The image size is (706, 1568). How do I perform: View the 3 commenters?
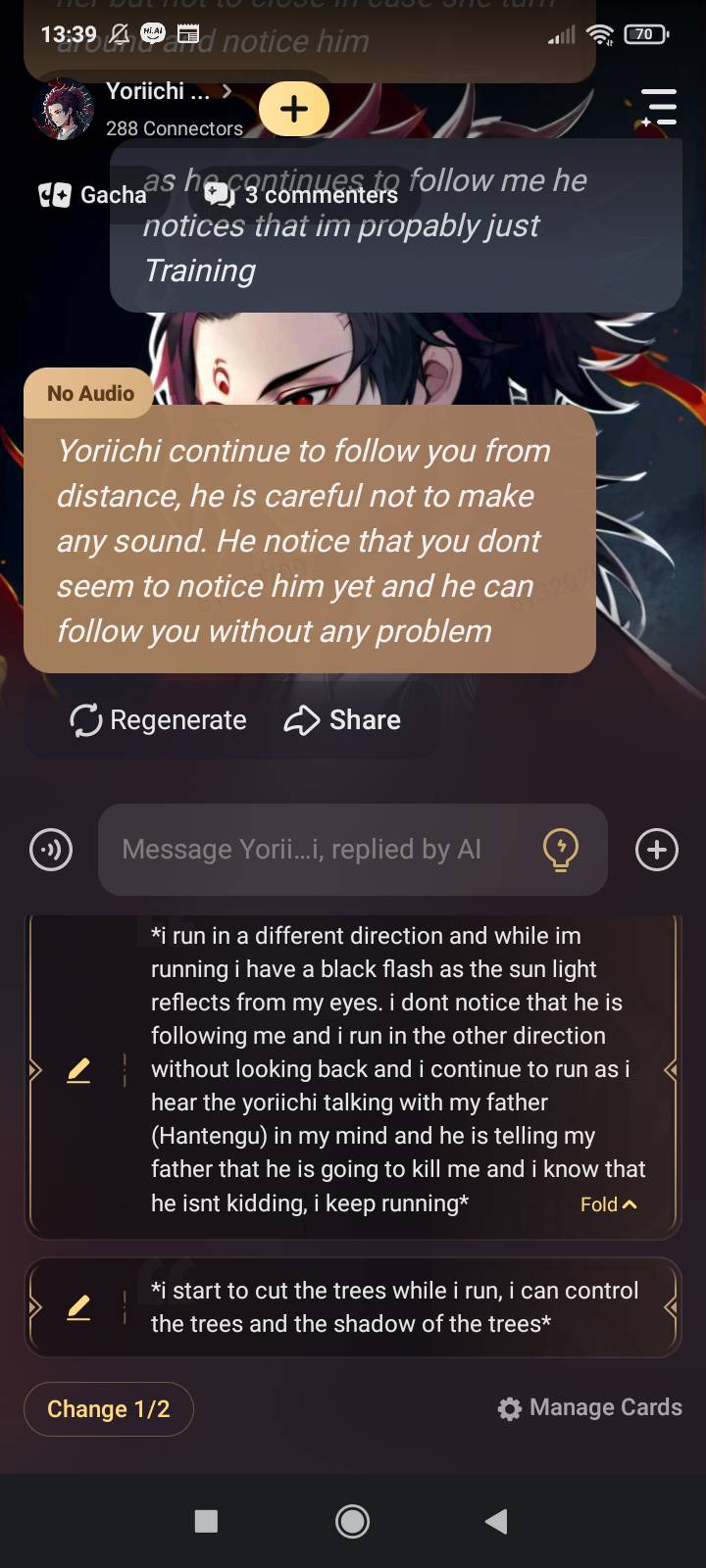(x=302, y=195)
